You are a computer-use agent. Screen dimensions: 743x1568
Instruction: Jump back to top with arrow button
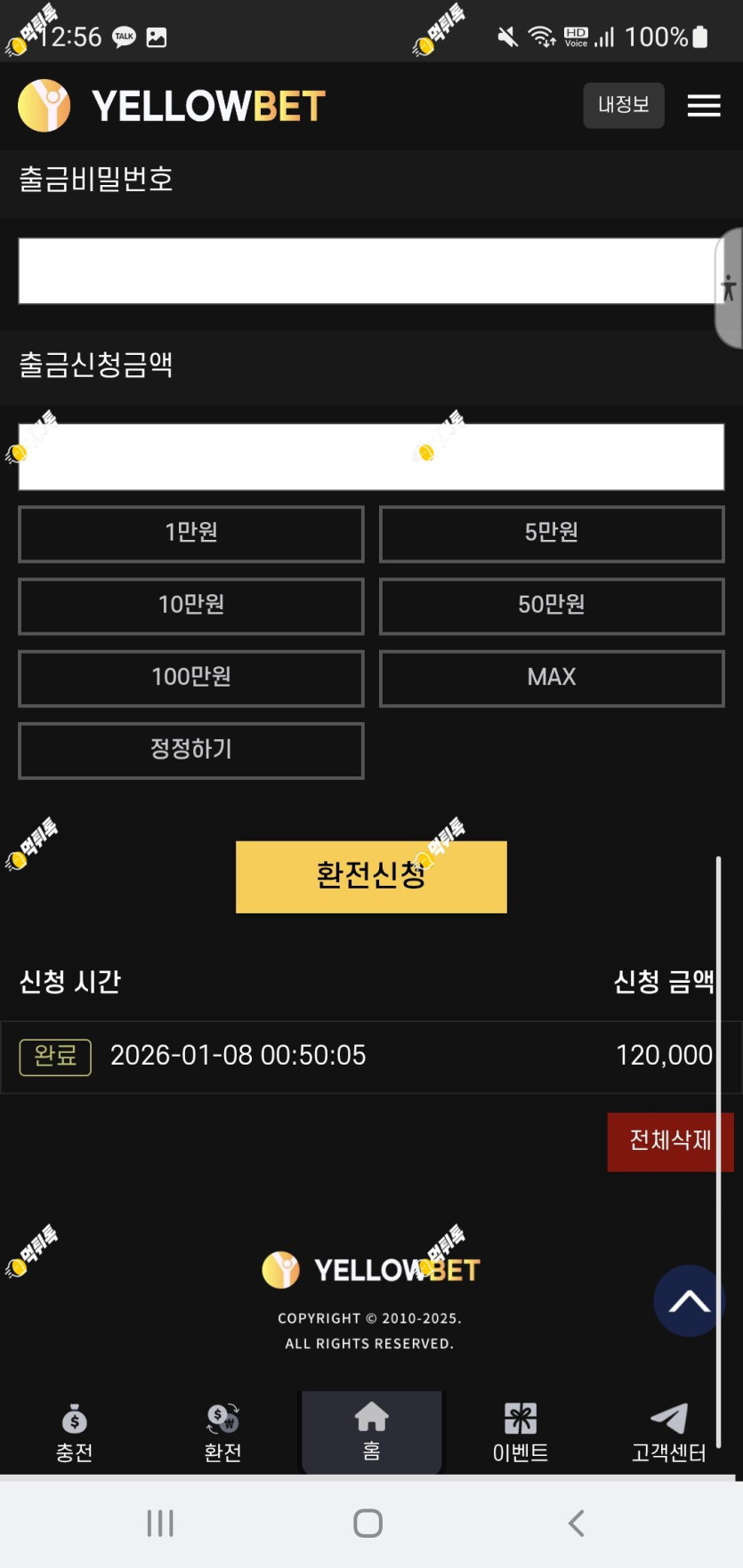(689, 1301)
